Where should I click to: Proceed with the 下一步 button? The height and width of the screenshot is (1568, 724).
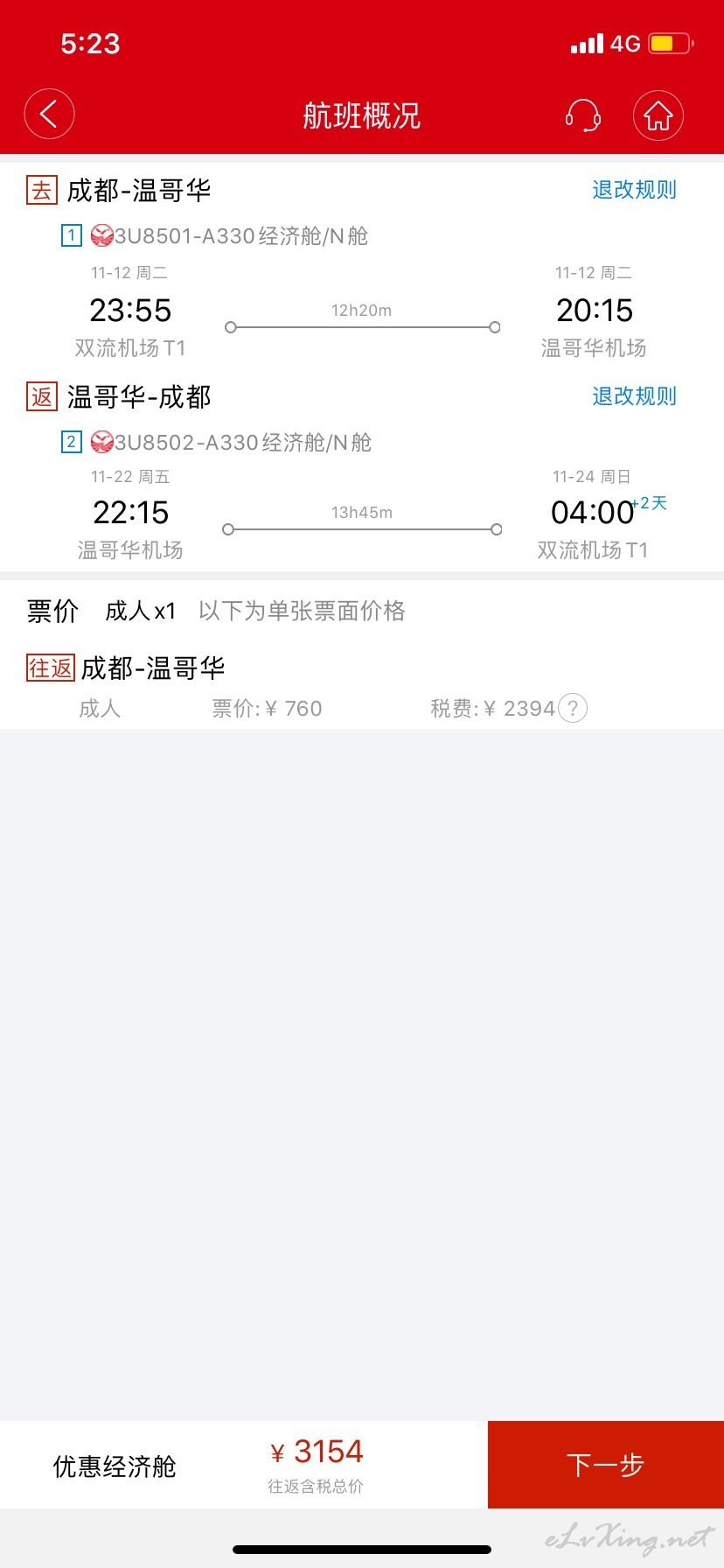coord(605,1465)
